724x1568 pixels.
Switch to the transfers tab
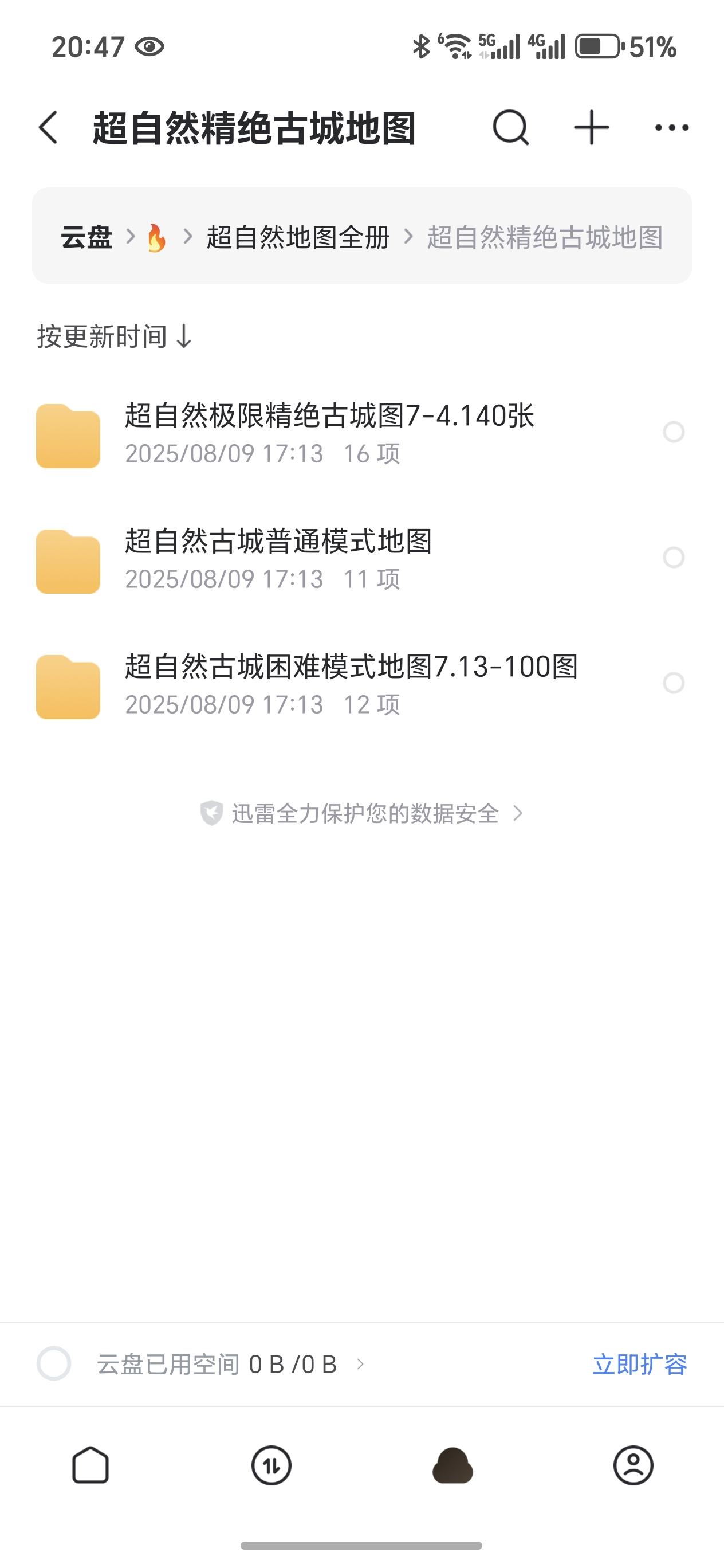click(271, 1465)
